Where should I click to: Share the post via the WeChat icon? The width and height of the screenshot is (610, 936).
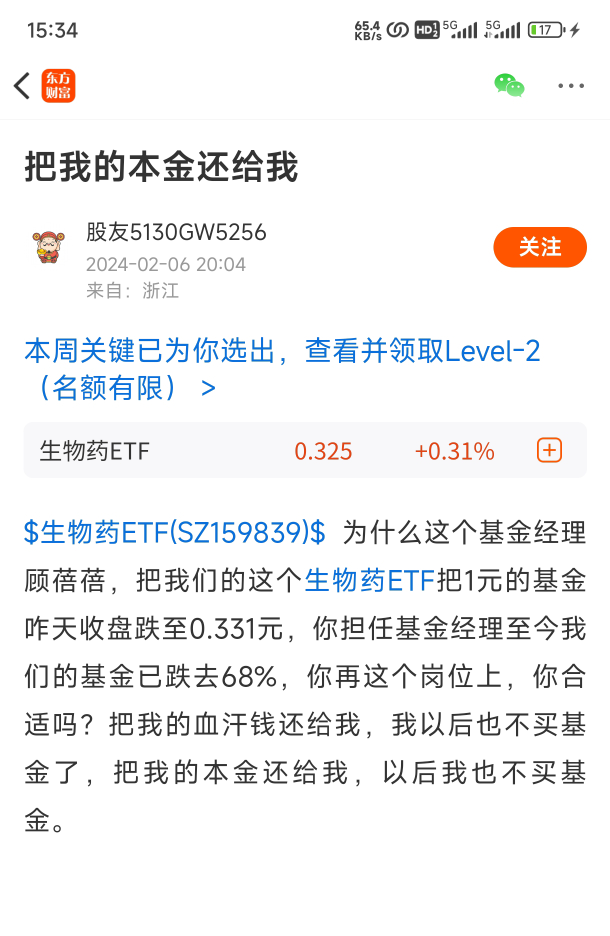509,86
